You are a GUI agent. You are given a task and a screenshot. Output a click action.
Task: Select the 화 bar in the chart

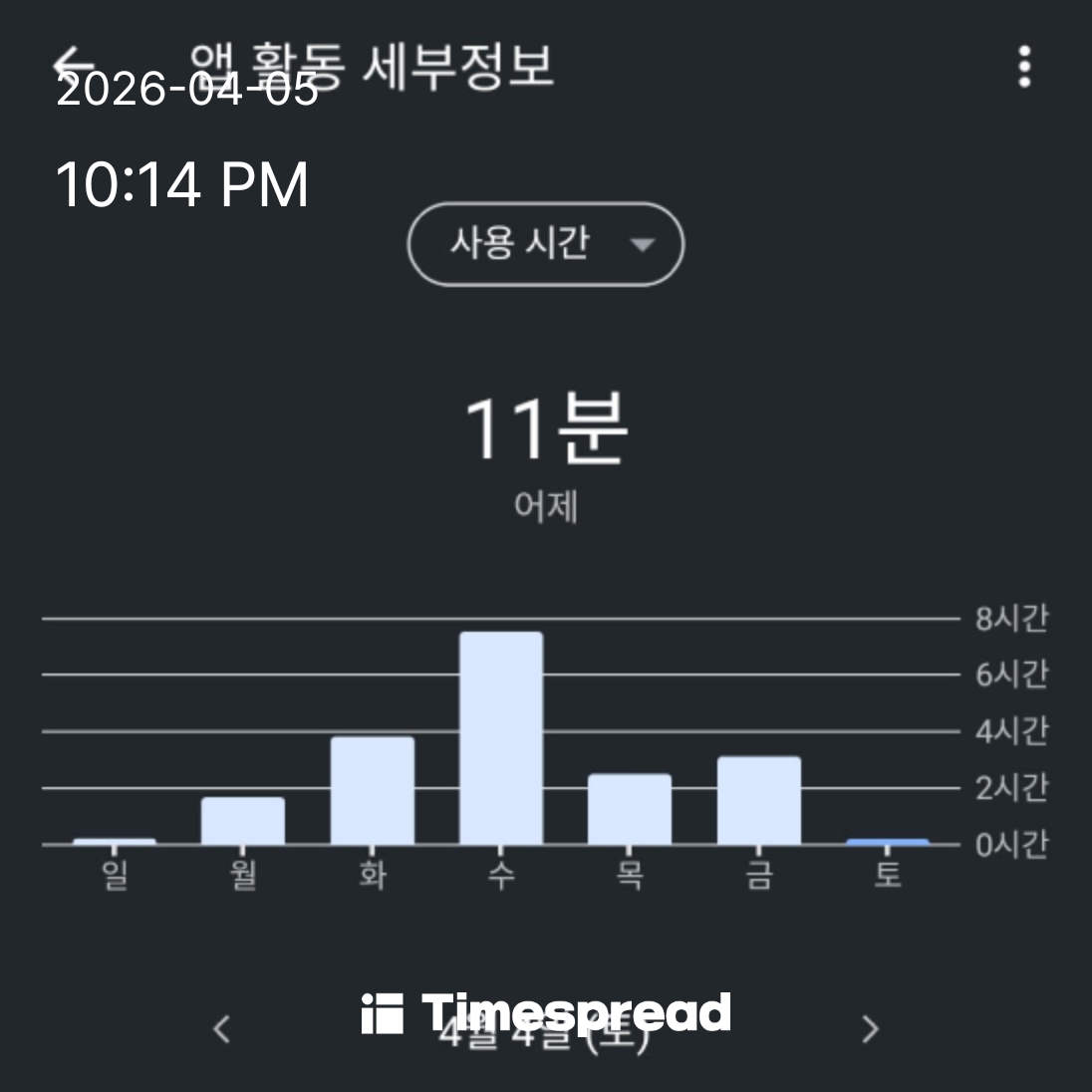[x=373, y=790]
